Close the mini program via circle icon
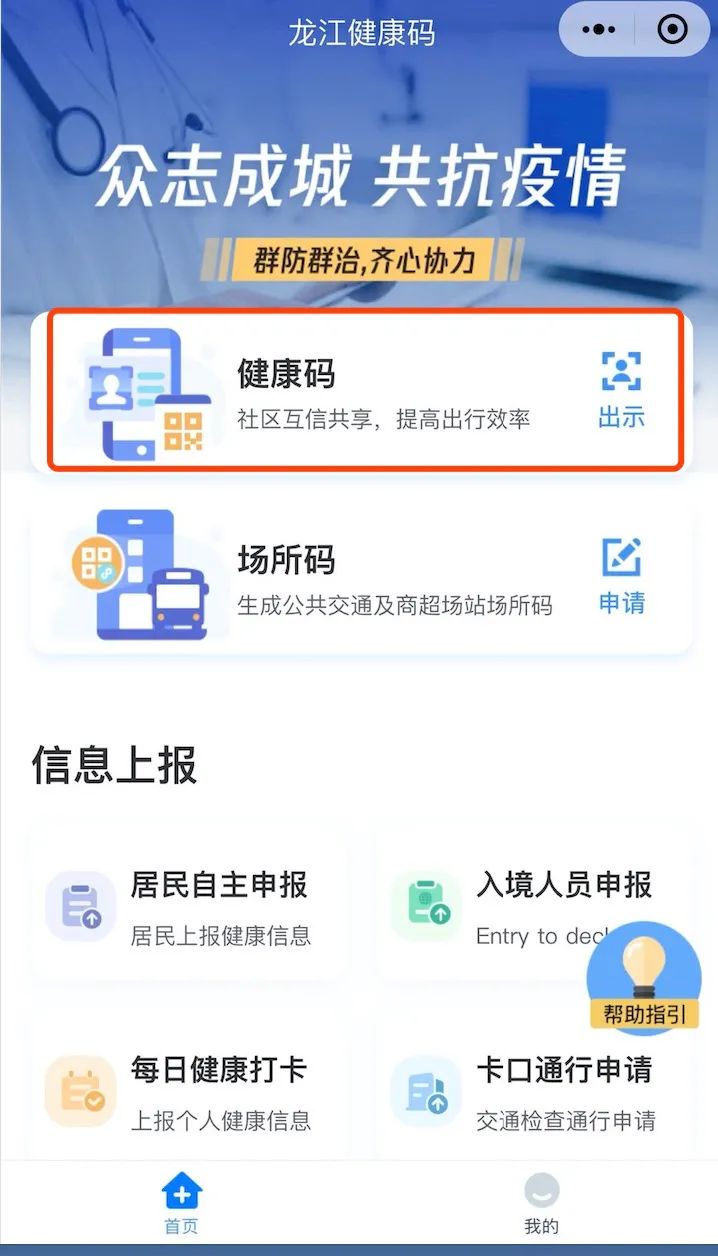718x1256 pixels. click(x=672, y=30)
